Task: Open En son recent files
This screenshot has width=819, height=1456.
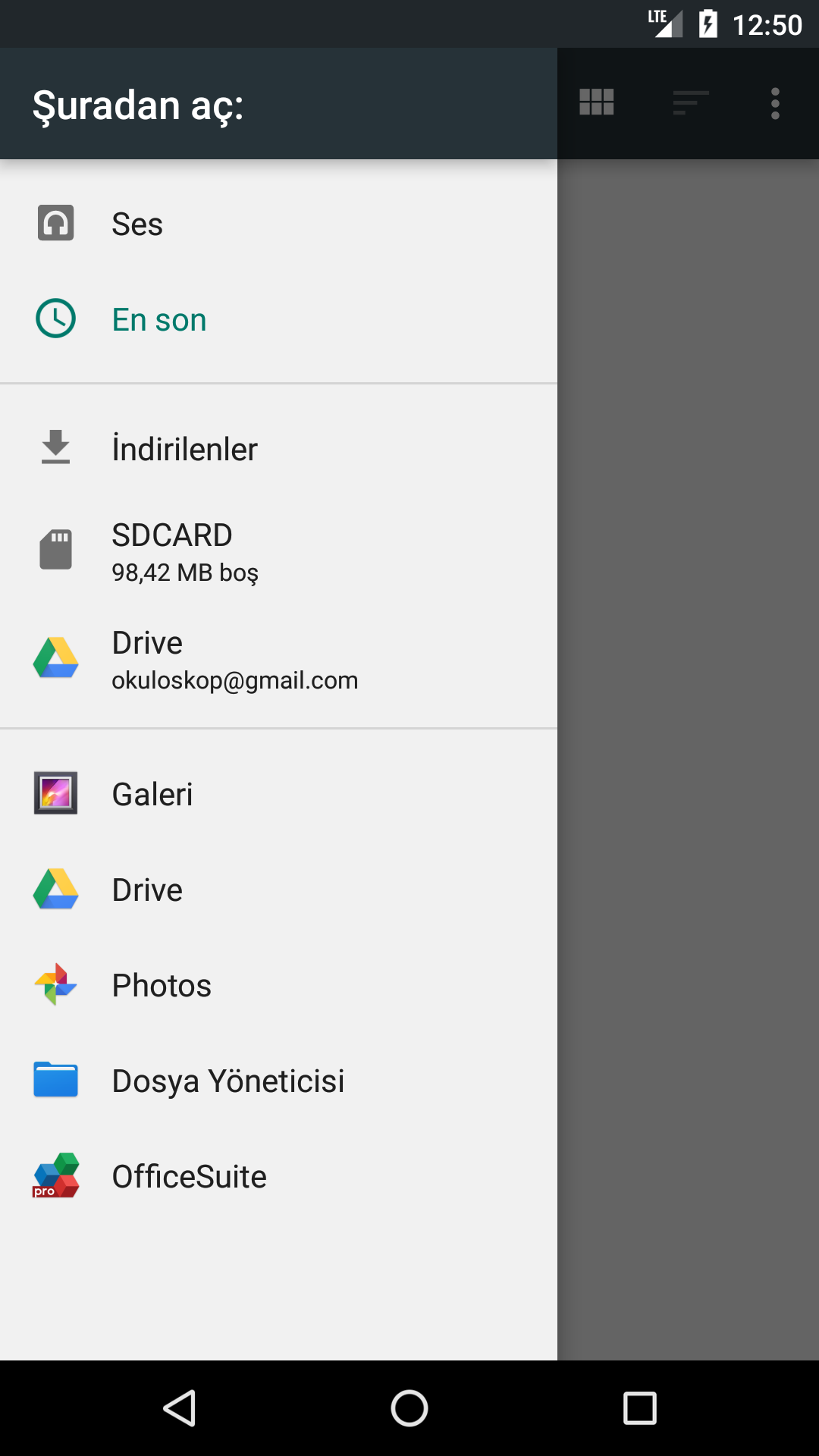Action: coord(278,319)
